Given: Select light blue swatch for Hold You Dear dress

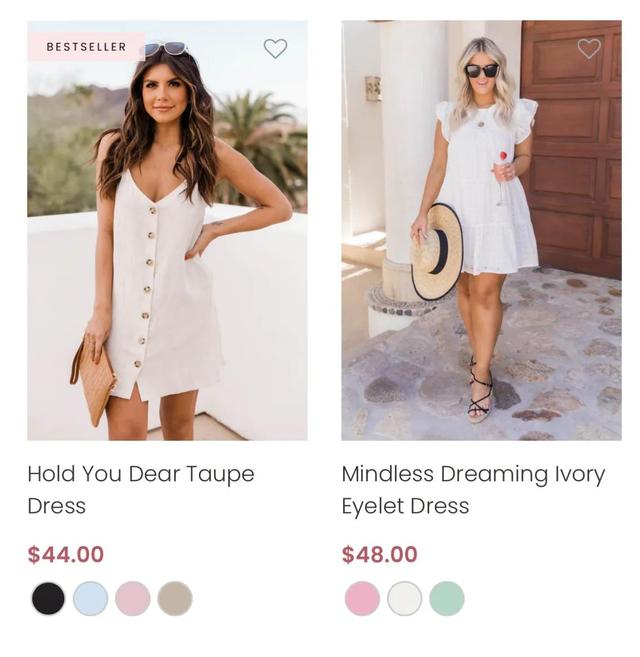Looking at the screenshot, I should tap(90, 599).
